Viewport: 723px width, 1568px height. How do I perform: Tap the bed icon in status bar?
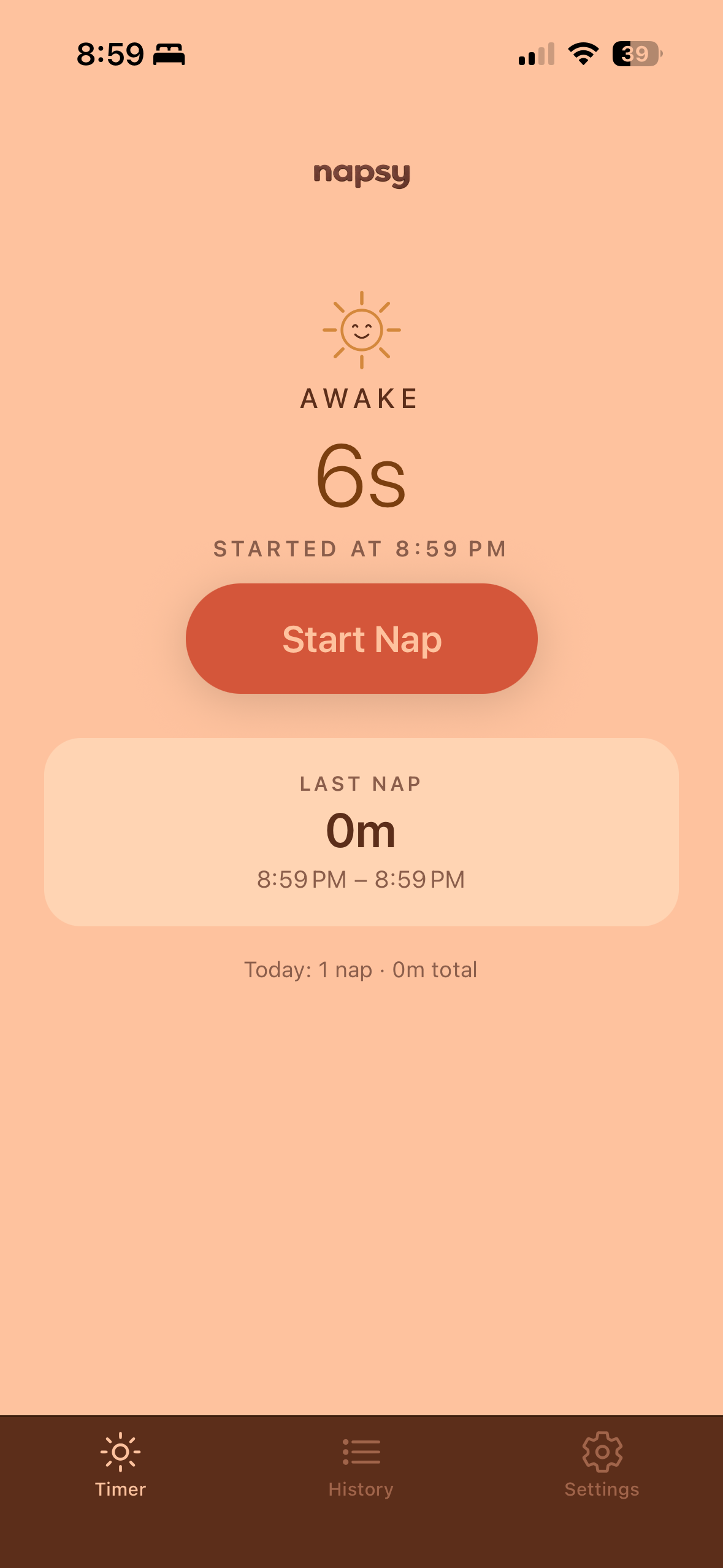pyautogui.click(x=170, y=54)
